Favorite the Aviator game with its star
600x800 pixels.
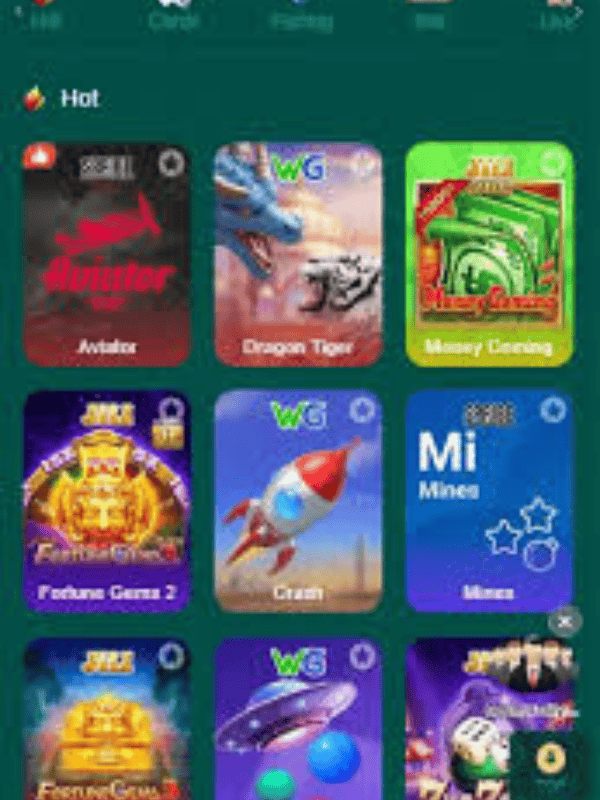[x=171, y=162]
